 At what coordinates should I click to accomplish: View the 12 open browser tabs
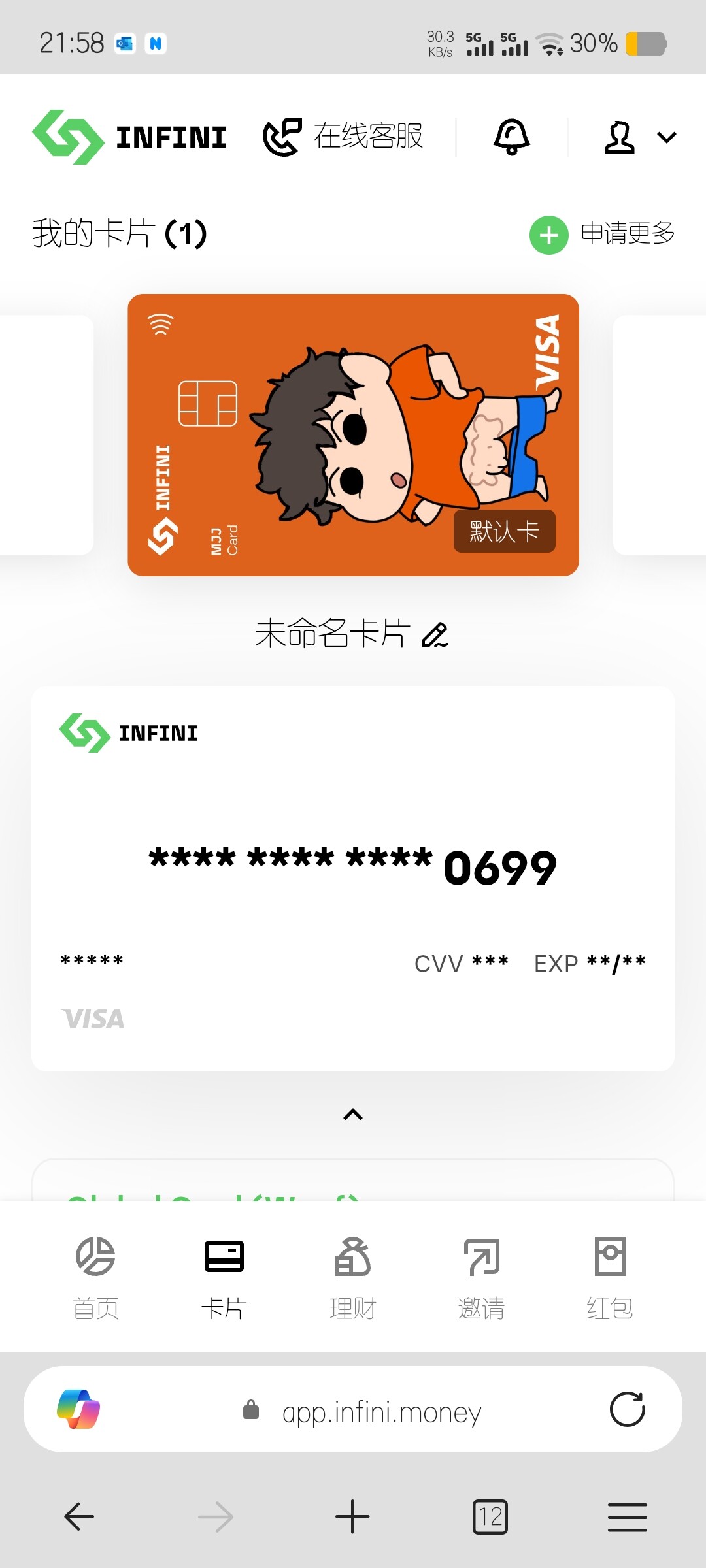coord(490,1516)
